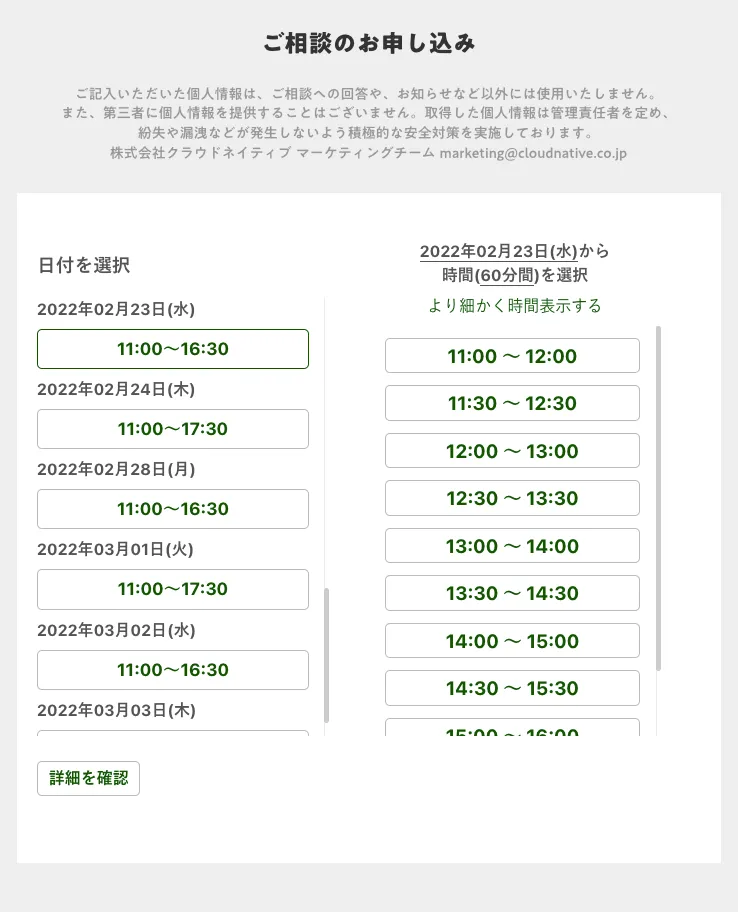Choose the 13:30 ～ 14:30 time slot
738x912 pixels.
[512, 593]
